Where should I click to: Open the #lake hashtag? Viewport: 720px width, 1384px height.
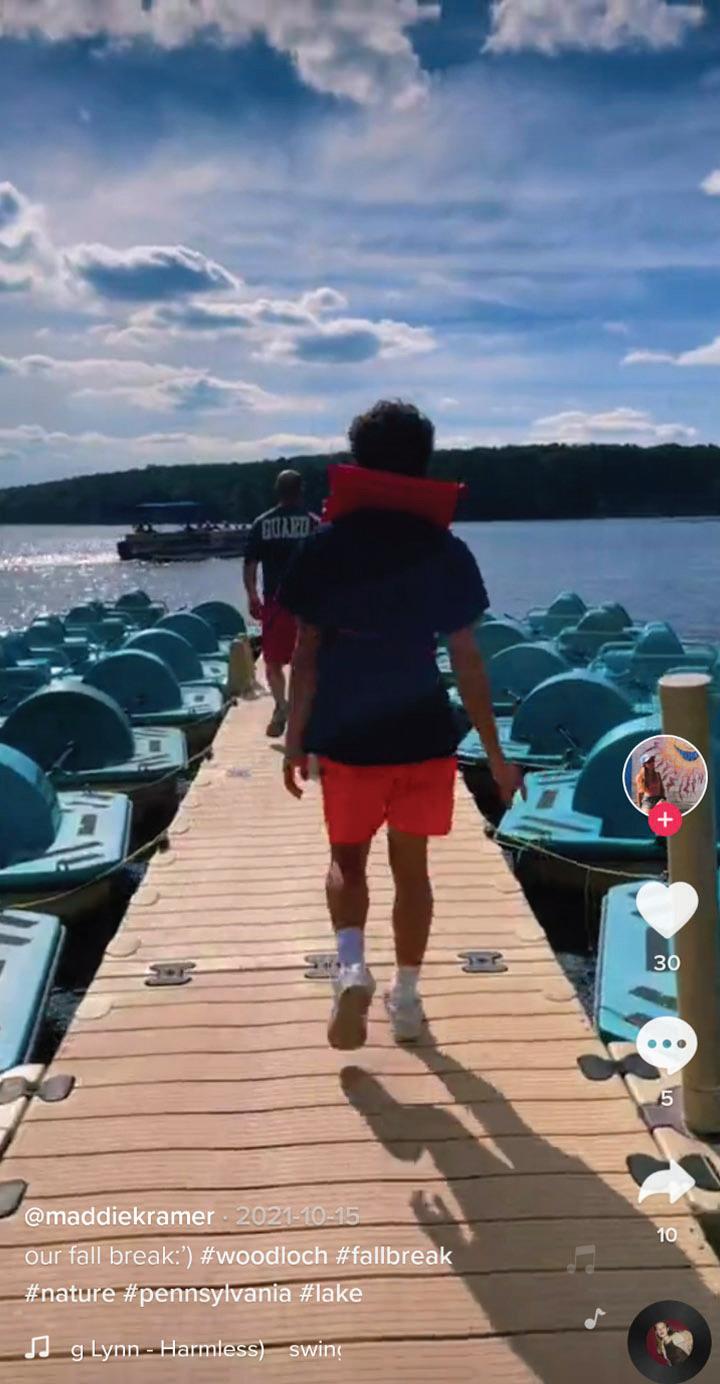point(330,1294)
